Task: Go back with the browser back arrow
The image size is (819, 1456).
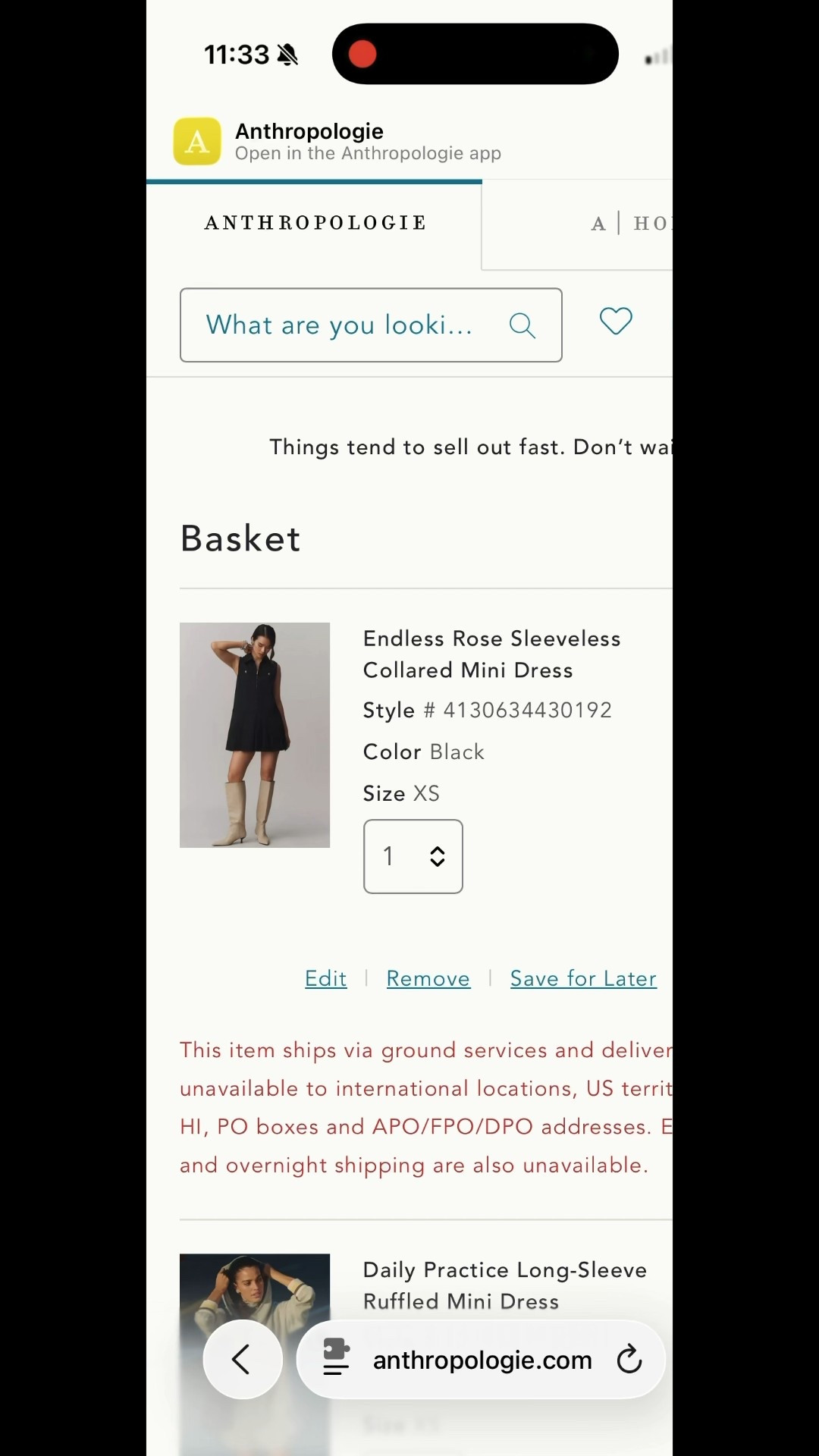Action: pyautogui.click(x=243, y=1360)
